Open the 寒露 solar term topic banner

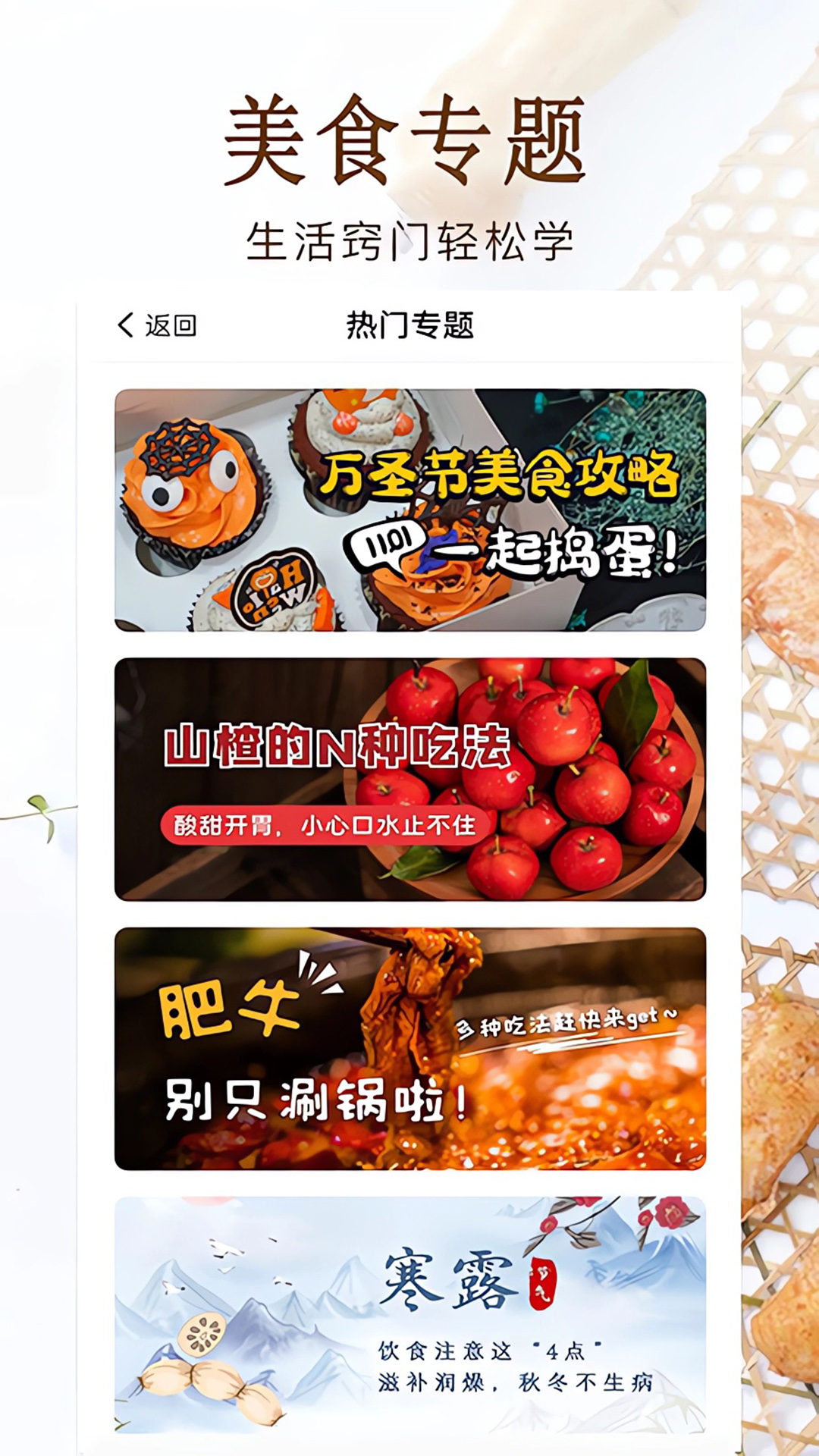point(409,1312)
